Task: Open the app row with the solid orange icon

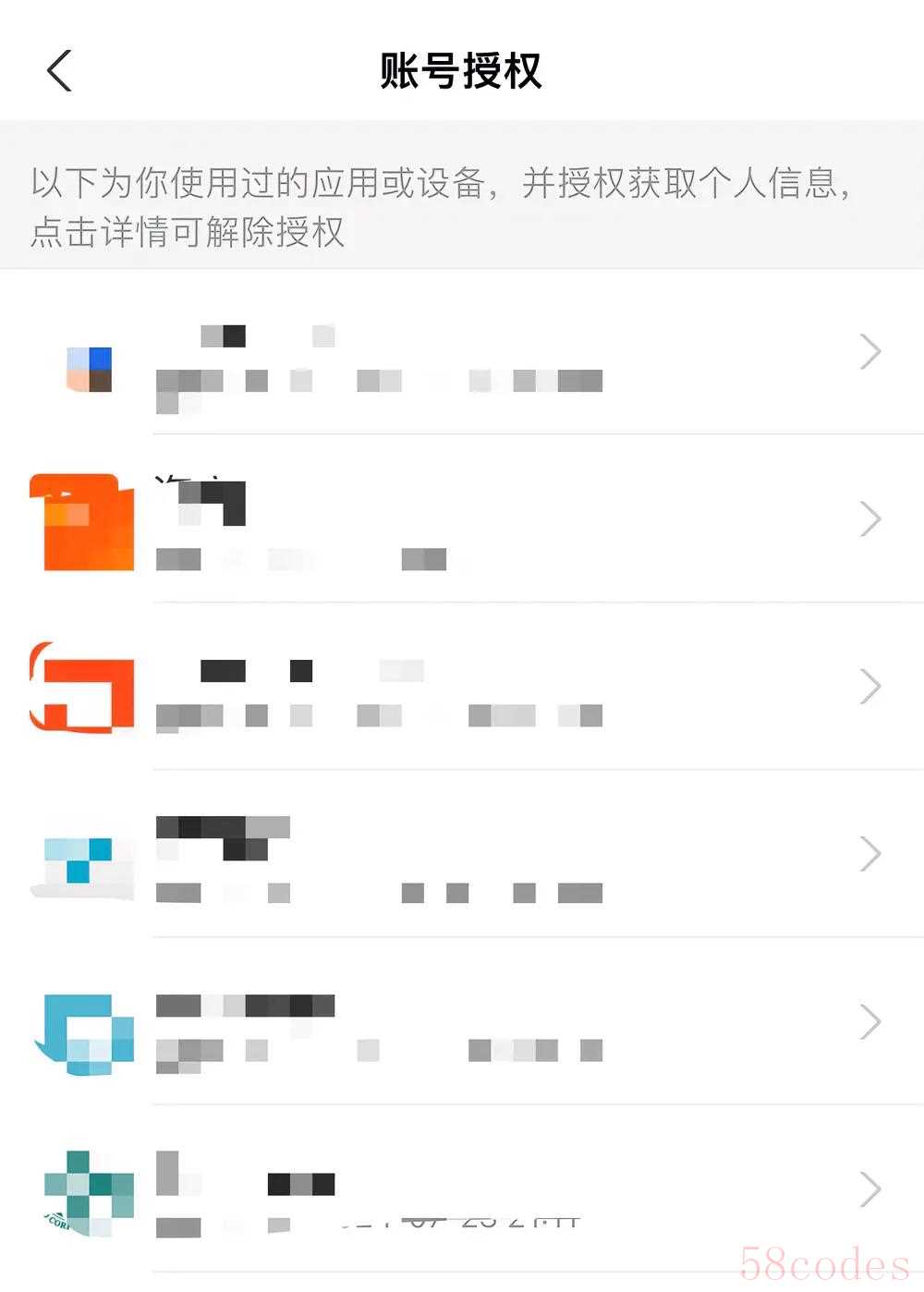Action: point(462,519)
